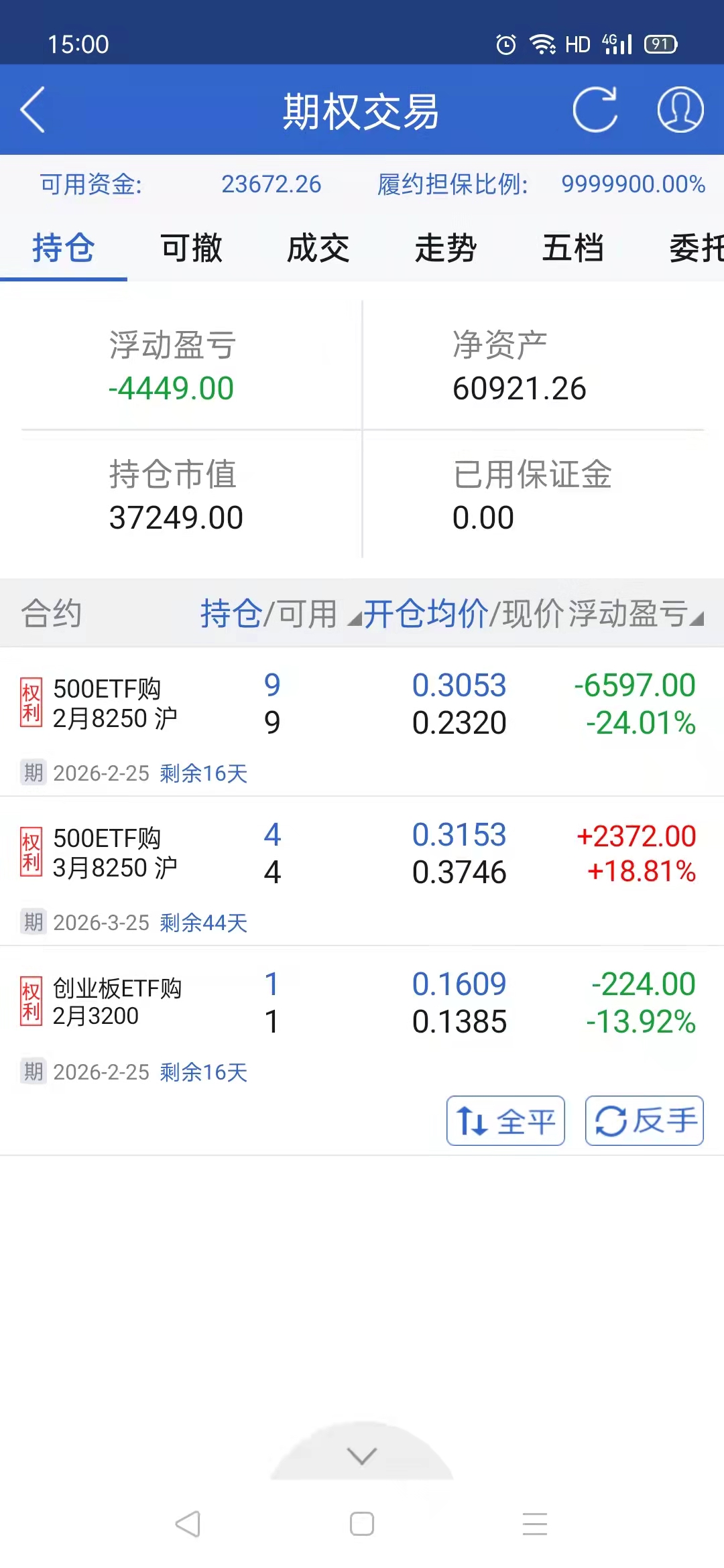The image size is (724, 1568).
Task: Select the 持仓 tab
Action: (x=64, y=249)
